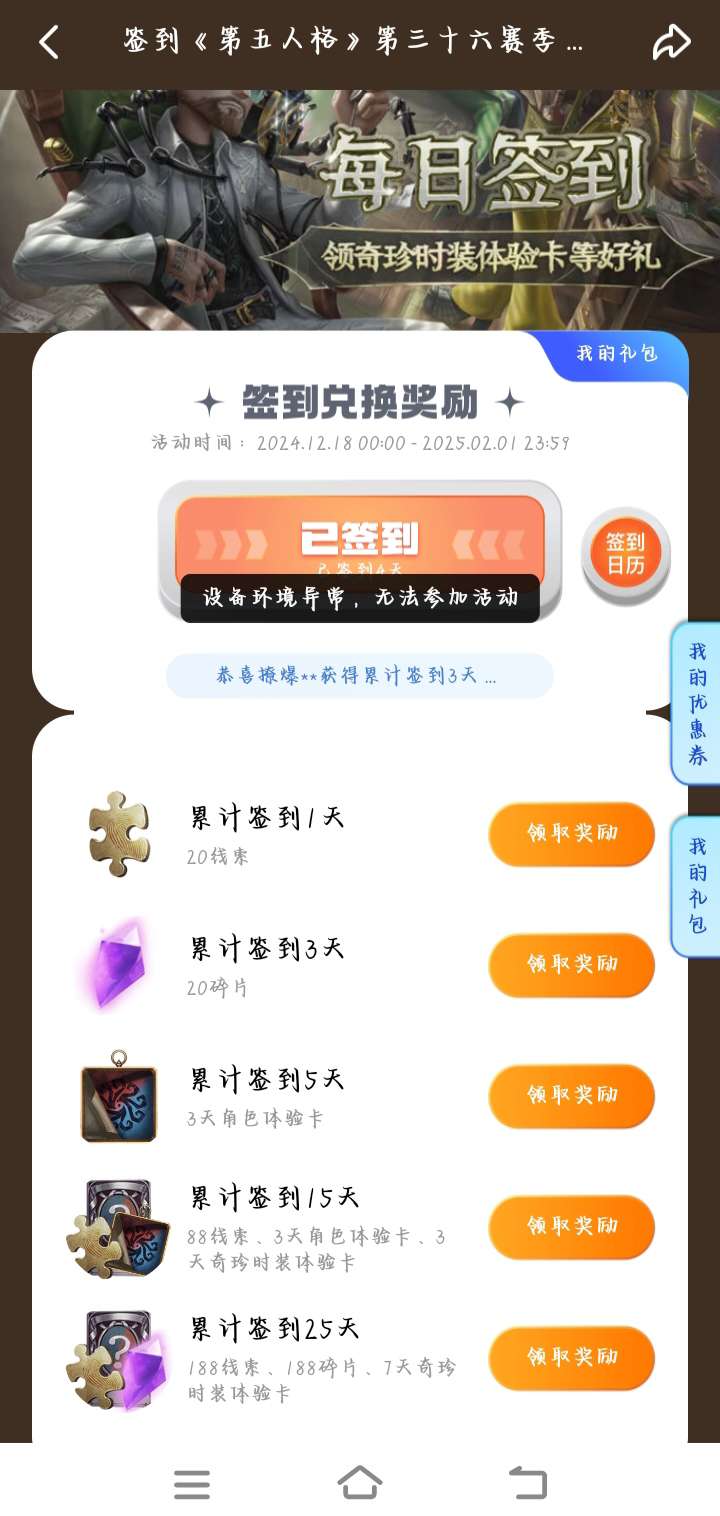Claim the 累计签到3天 reward
The height and width of the screenshot is (1516, 720).
point(571,964)
